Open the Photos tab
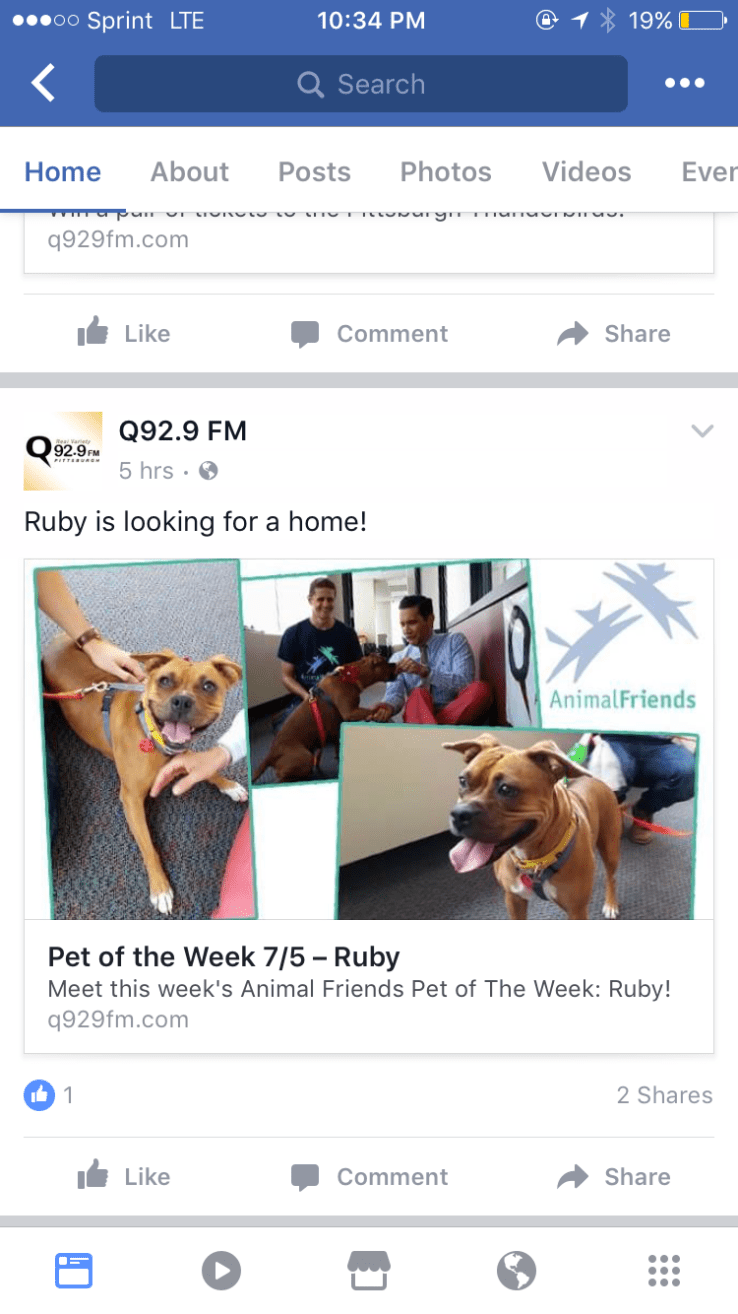This screenshot has height=1314, width=738. point(445,172)
